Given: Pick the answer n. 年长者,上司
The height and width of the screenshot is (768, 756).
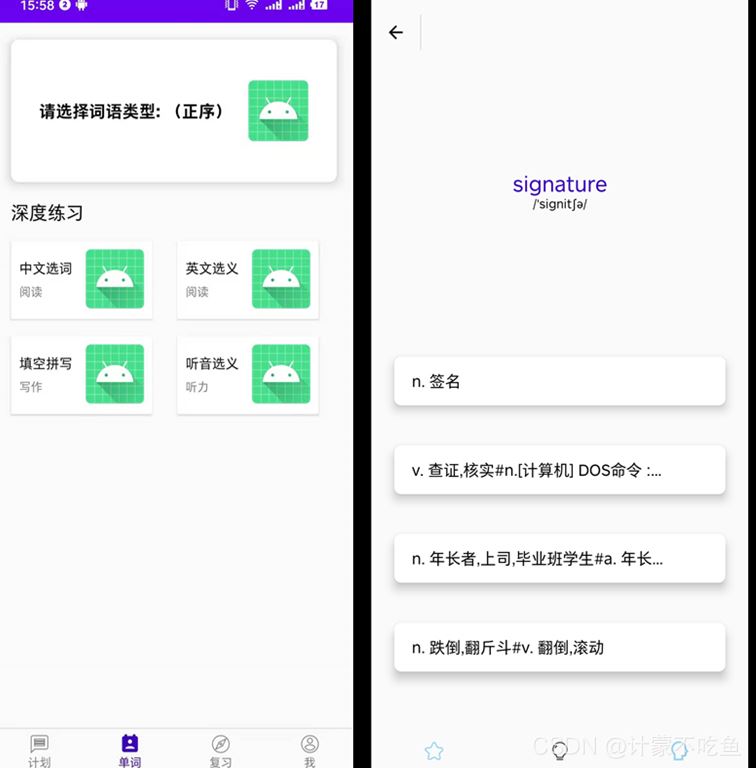Looking at the screenshot, I should (x=559, y=559).
